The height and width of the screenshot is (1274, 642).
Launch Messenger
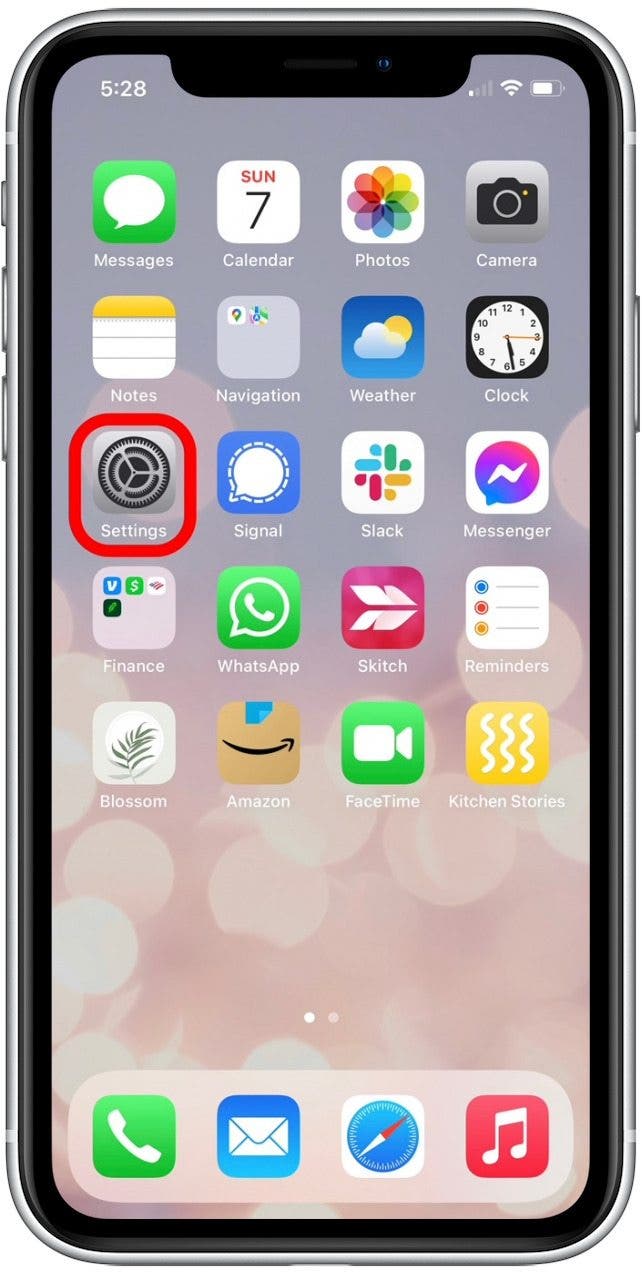(x=506, y=473)
